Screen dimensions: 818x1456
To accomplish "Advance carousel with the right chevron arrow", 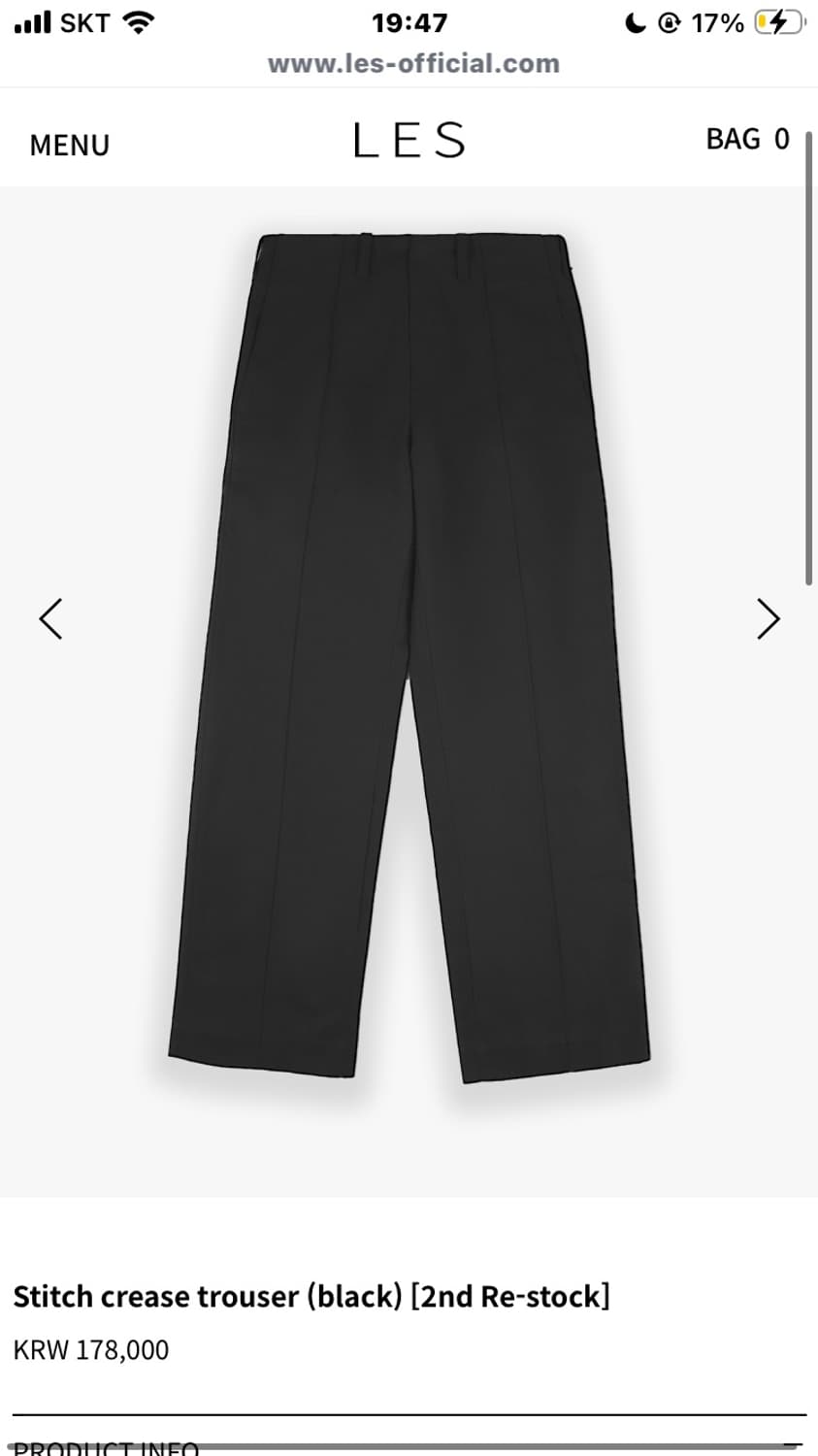I will [x=768, y=618].
